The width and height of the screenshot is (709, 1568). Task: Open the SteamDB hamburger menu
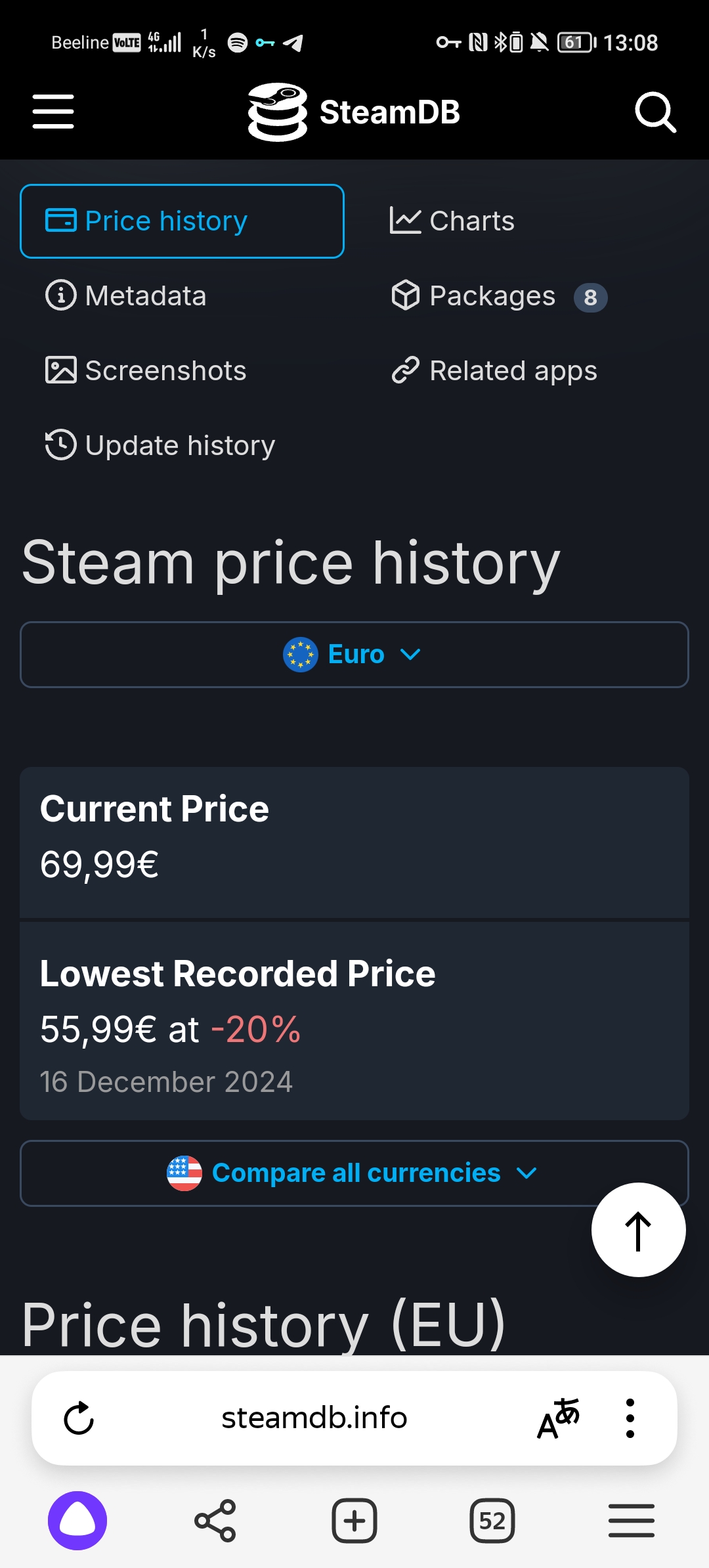point(53,112)
